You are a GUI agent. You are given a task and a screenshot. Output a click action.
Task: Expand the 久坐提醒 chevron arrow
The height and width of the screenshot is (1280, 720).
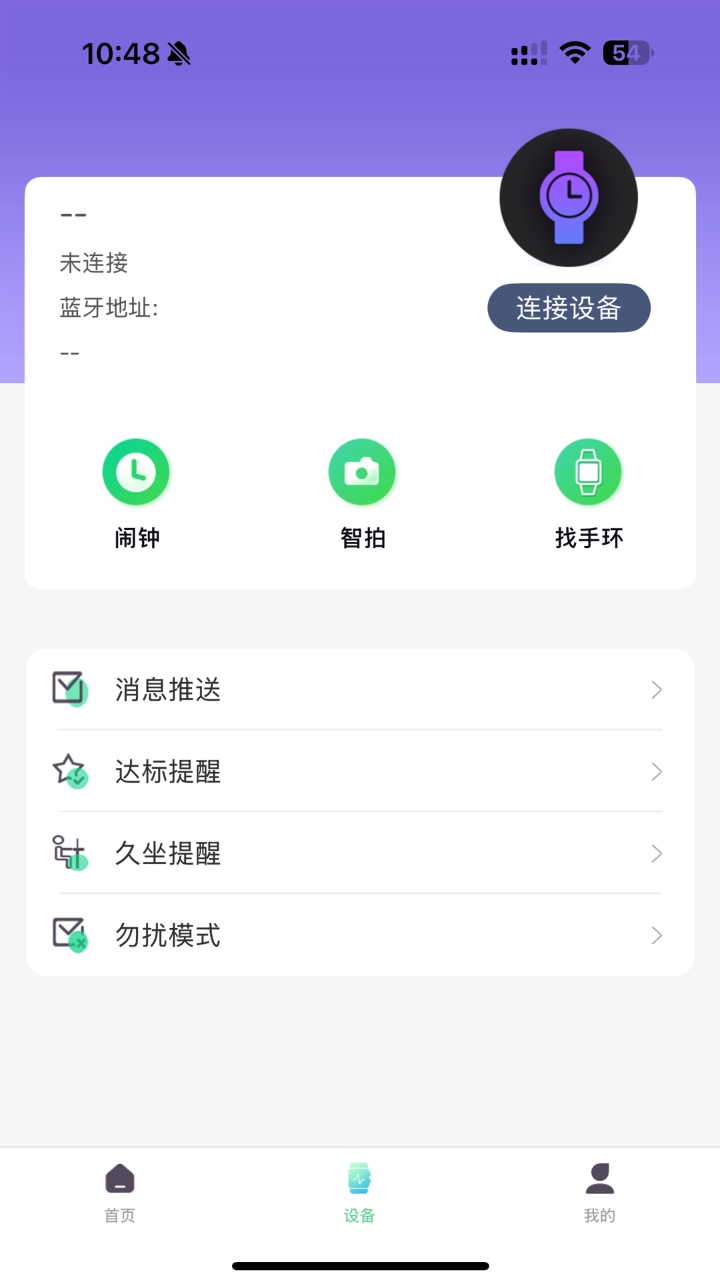coord(656,853)
